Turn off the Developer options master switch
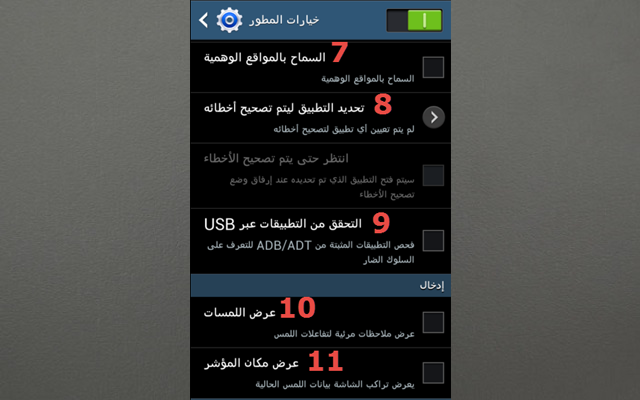Screen dimensions: 640x400 coord(413,19)
